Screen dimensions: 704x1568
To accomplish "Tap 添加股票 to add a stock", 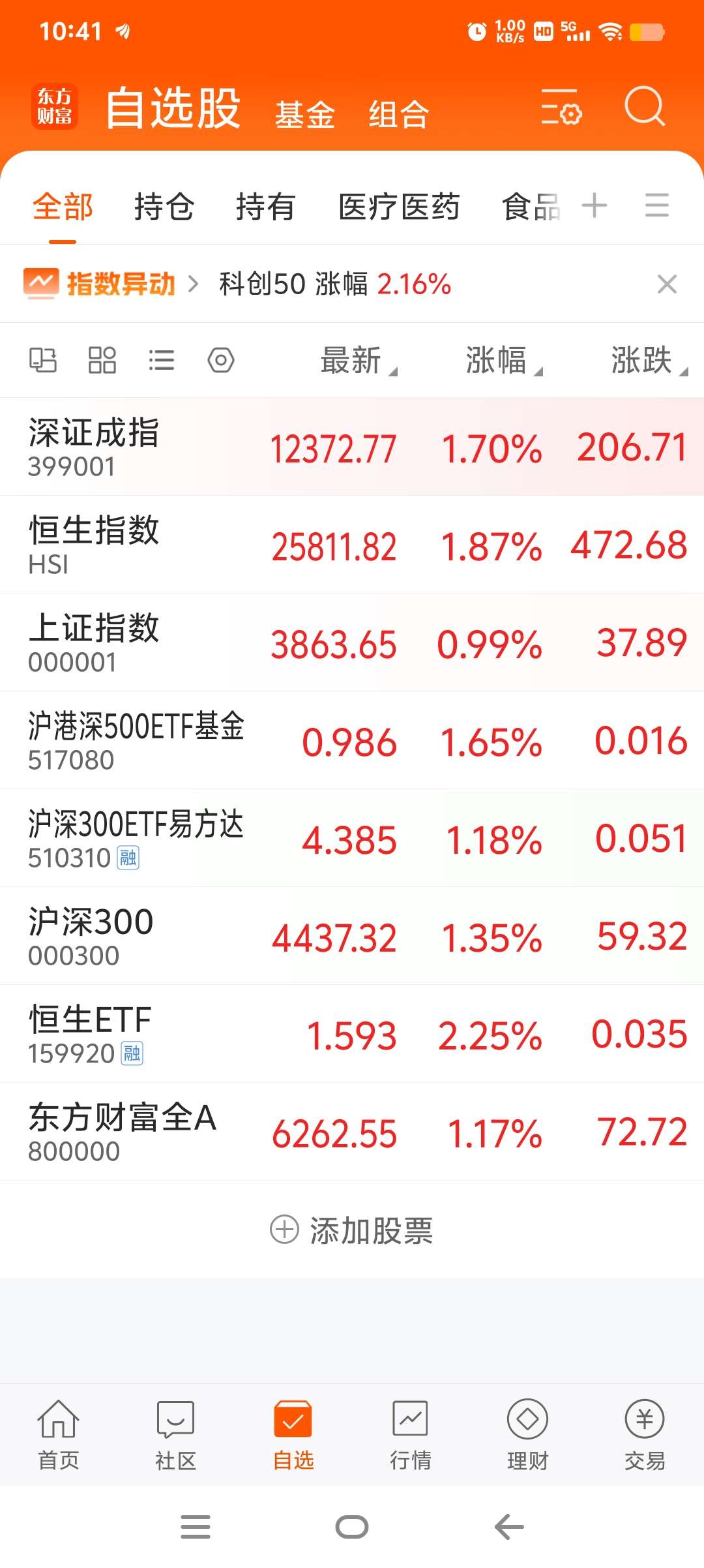I will (x=352, y=1230).
